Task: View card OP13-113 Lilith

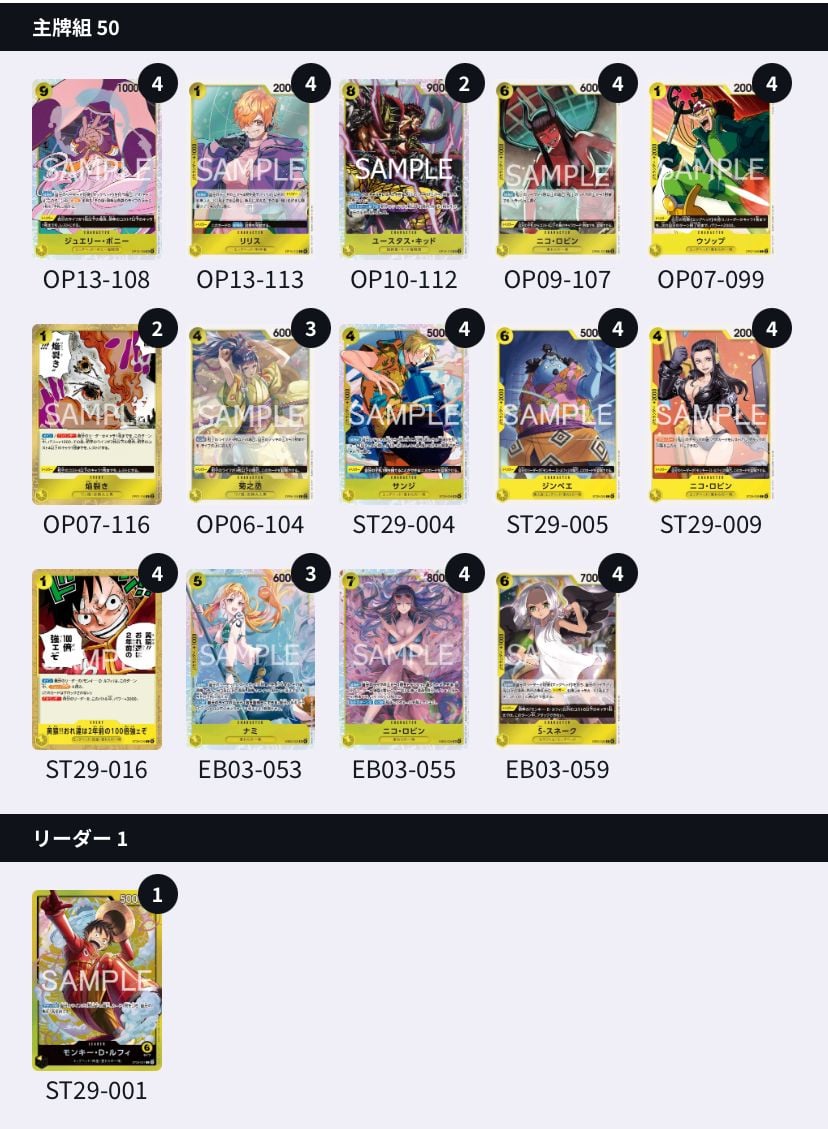Action: point(250,167)
